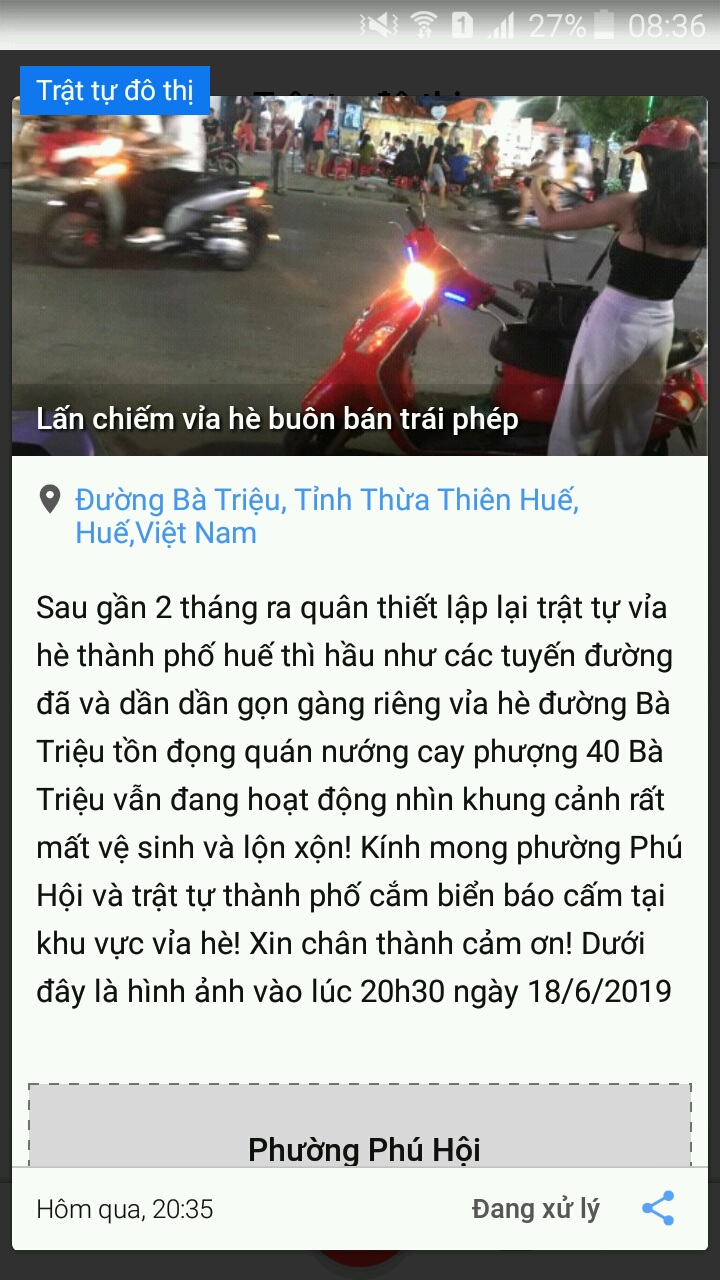Tap the Trật tự đô thị category tag
The image size is (720, 1280).
coord(115,90)
